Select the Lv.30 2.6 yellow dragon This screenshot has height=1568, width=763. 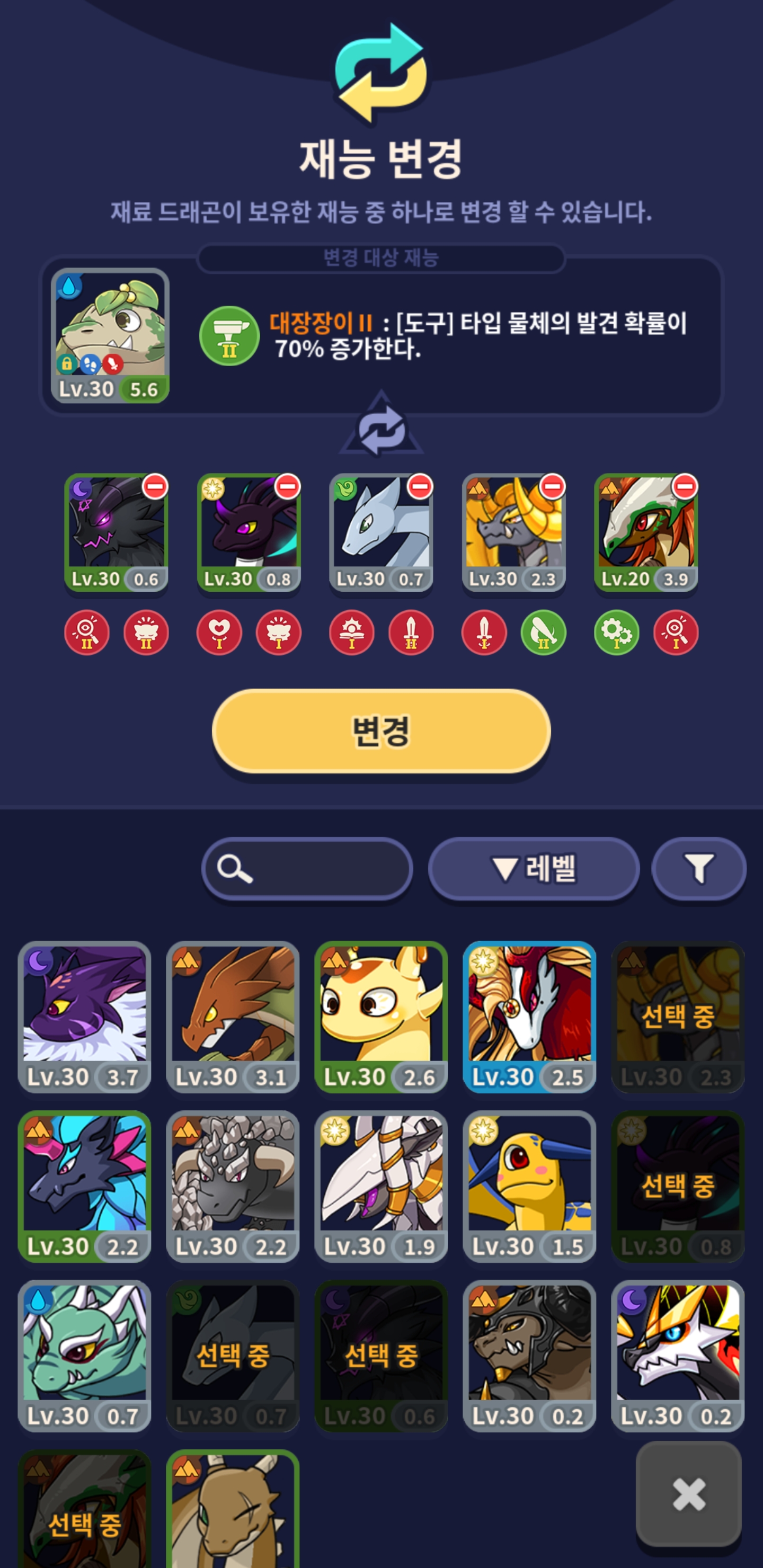pos(381,1017)
